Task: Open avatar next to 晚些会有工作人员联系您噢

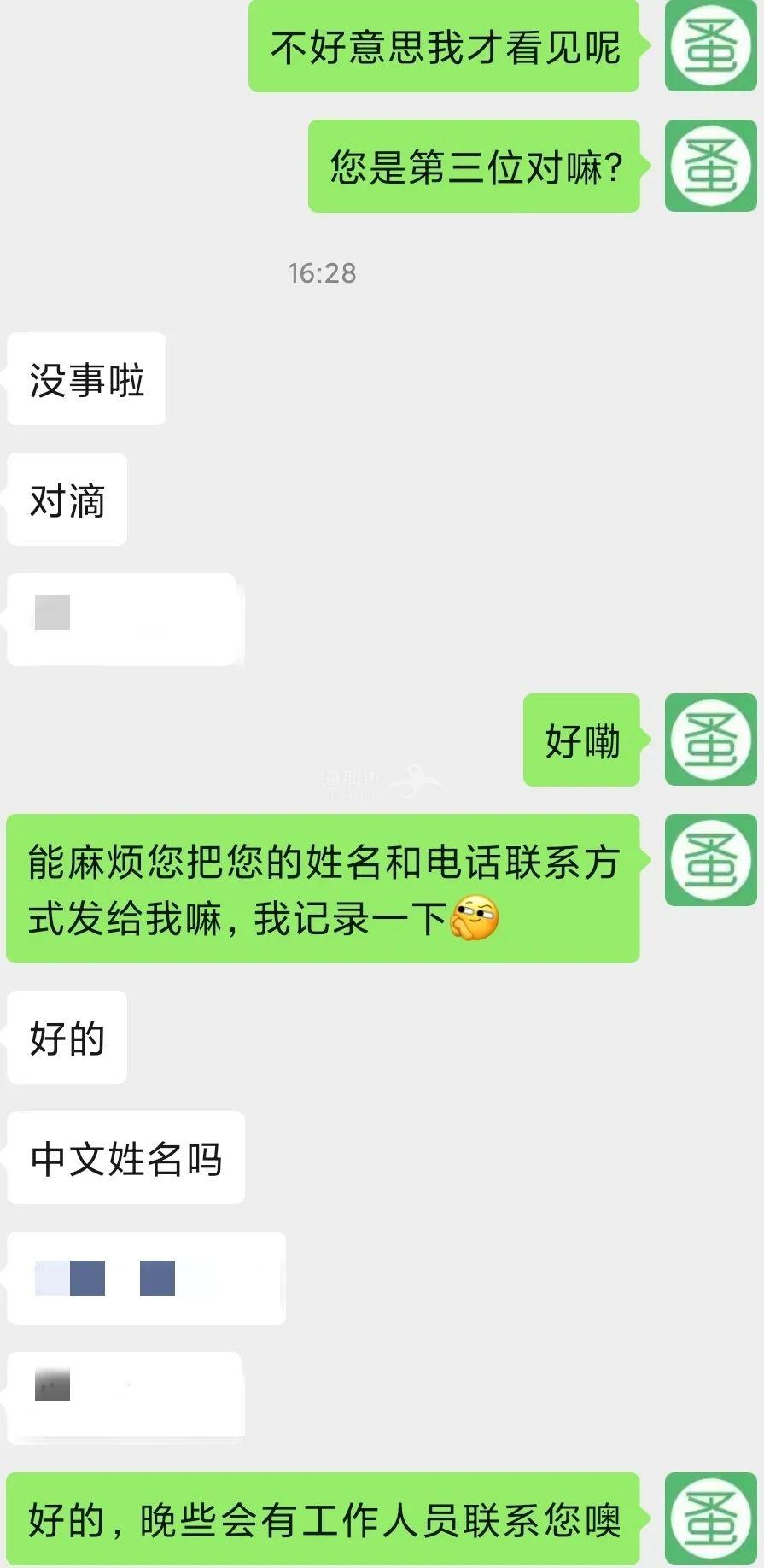Action: [710, 1518]
